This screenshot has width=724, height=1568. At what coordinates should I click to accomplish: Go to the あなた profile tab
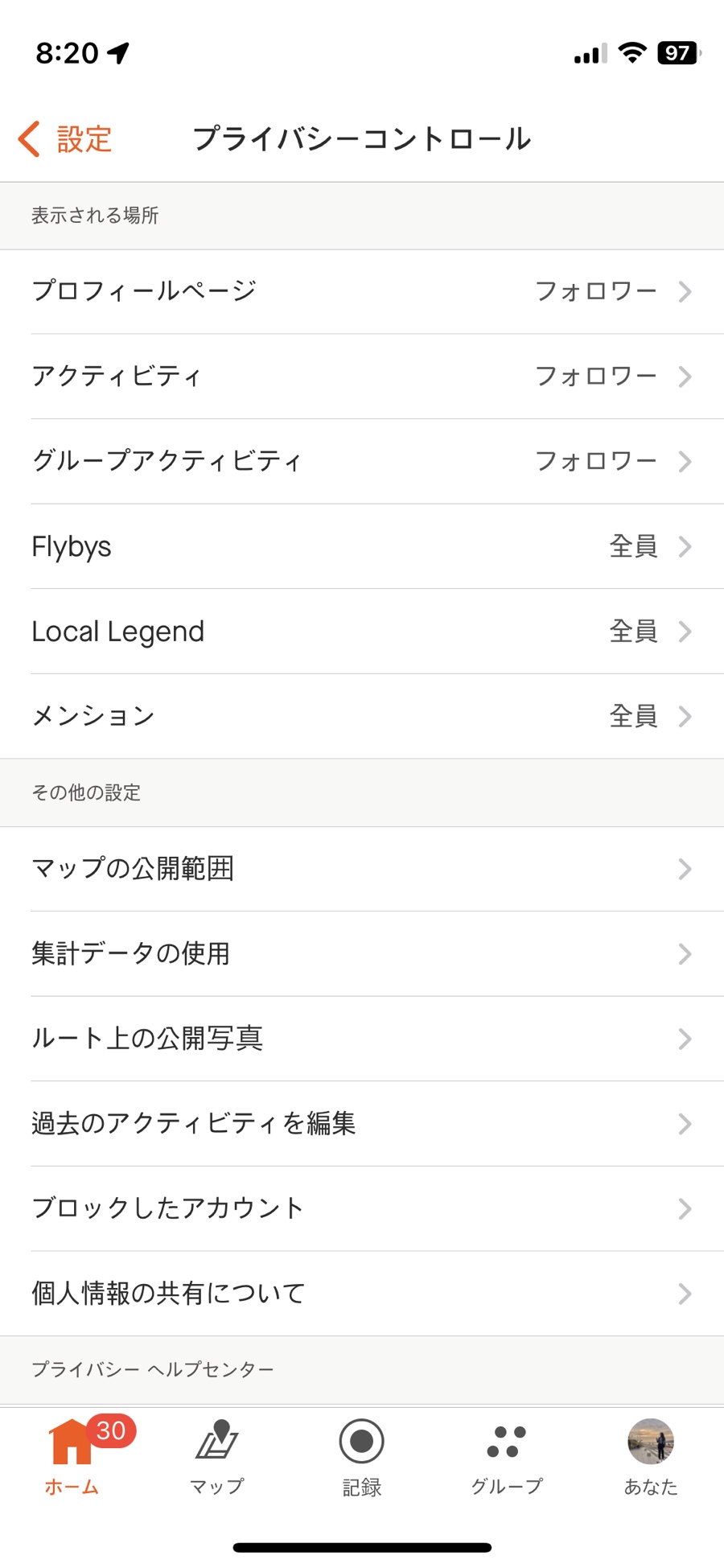(x=652, y=1456)
